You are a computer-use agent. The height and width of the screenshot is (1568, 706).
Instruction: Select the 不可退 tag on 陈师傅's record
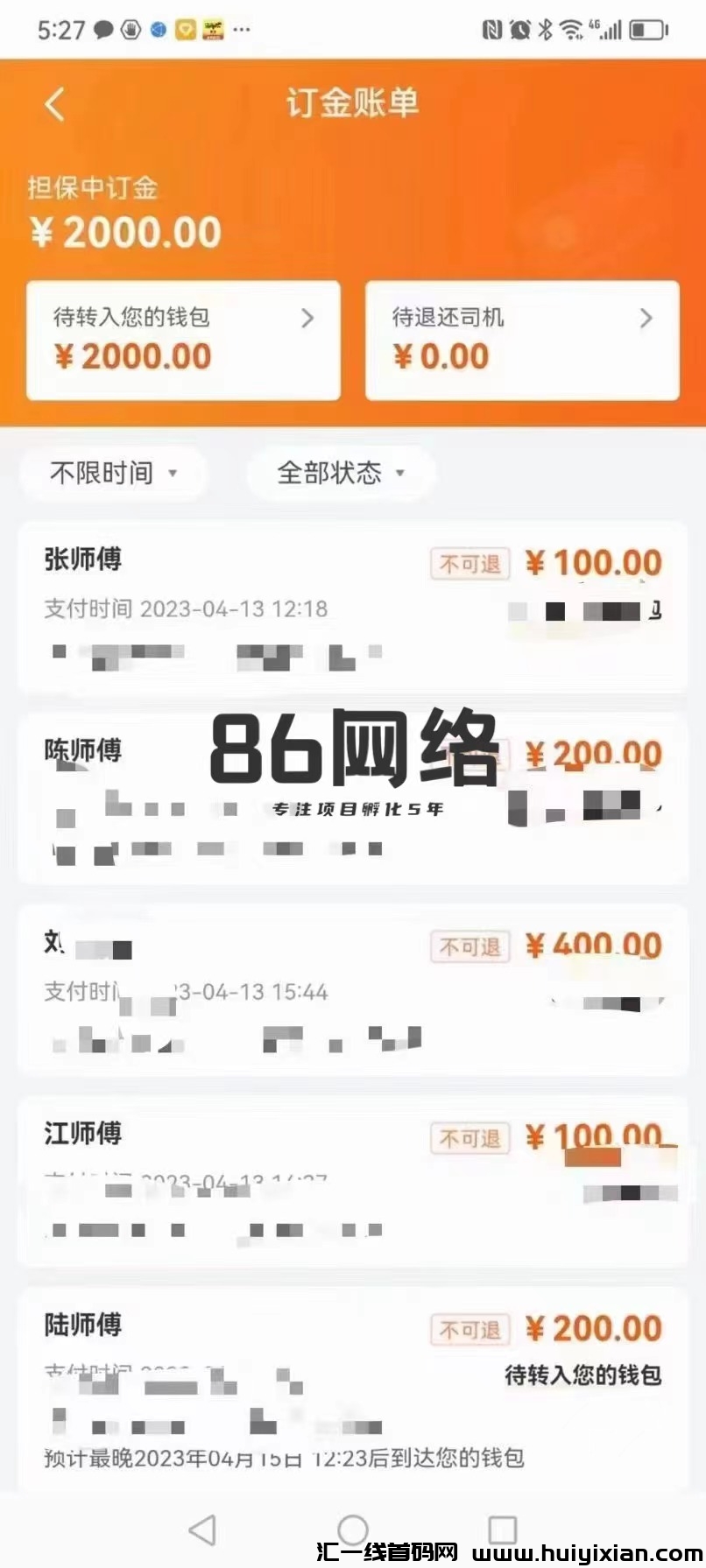click(x=470, y=753)
